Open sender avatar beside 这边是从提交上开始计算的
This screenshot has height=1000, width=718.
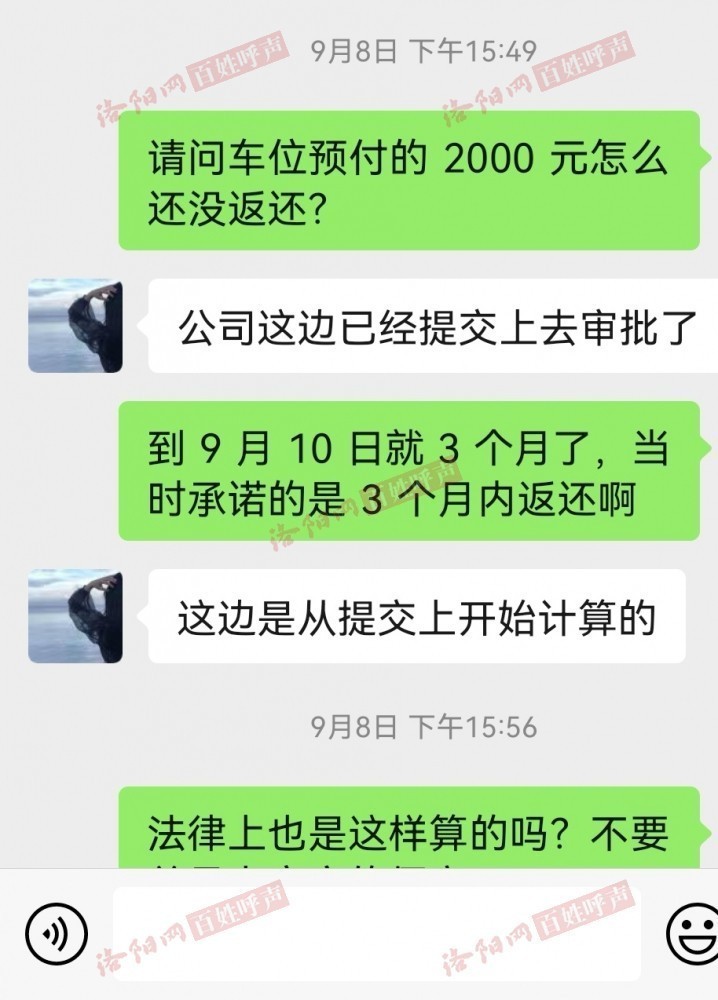click(x=75, y=617)
